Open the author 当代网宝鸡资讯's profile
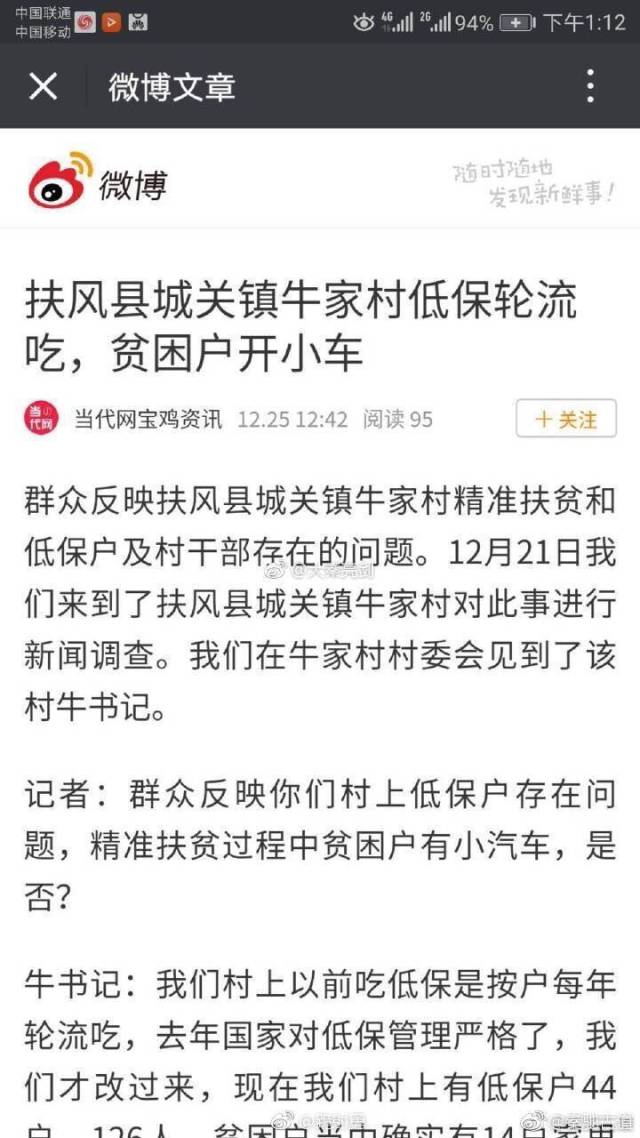The image size is (640, 1138). coord(148,419)
